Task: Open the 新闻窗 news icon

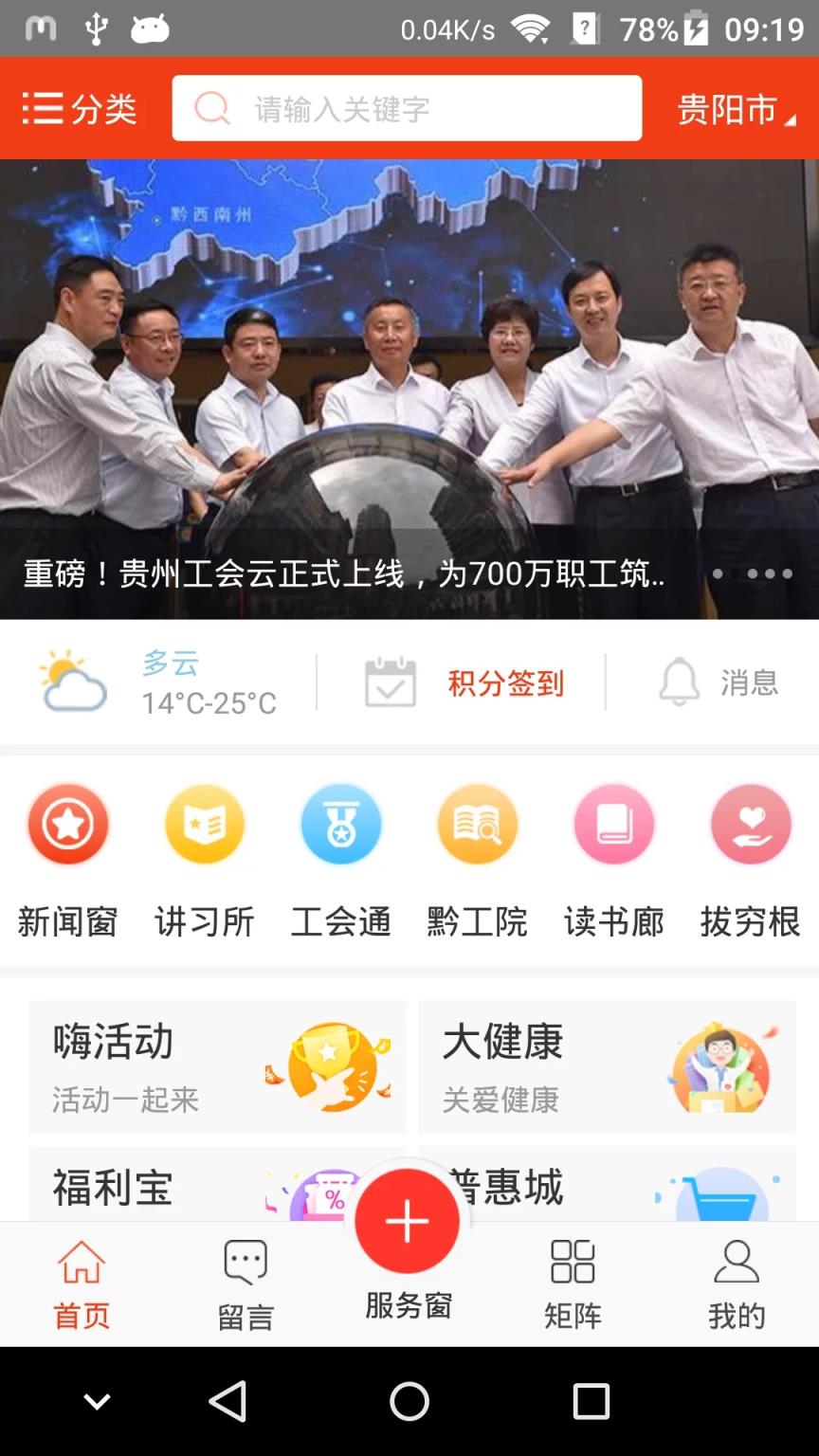Action: (x=68, y=825)
